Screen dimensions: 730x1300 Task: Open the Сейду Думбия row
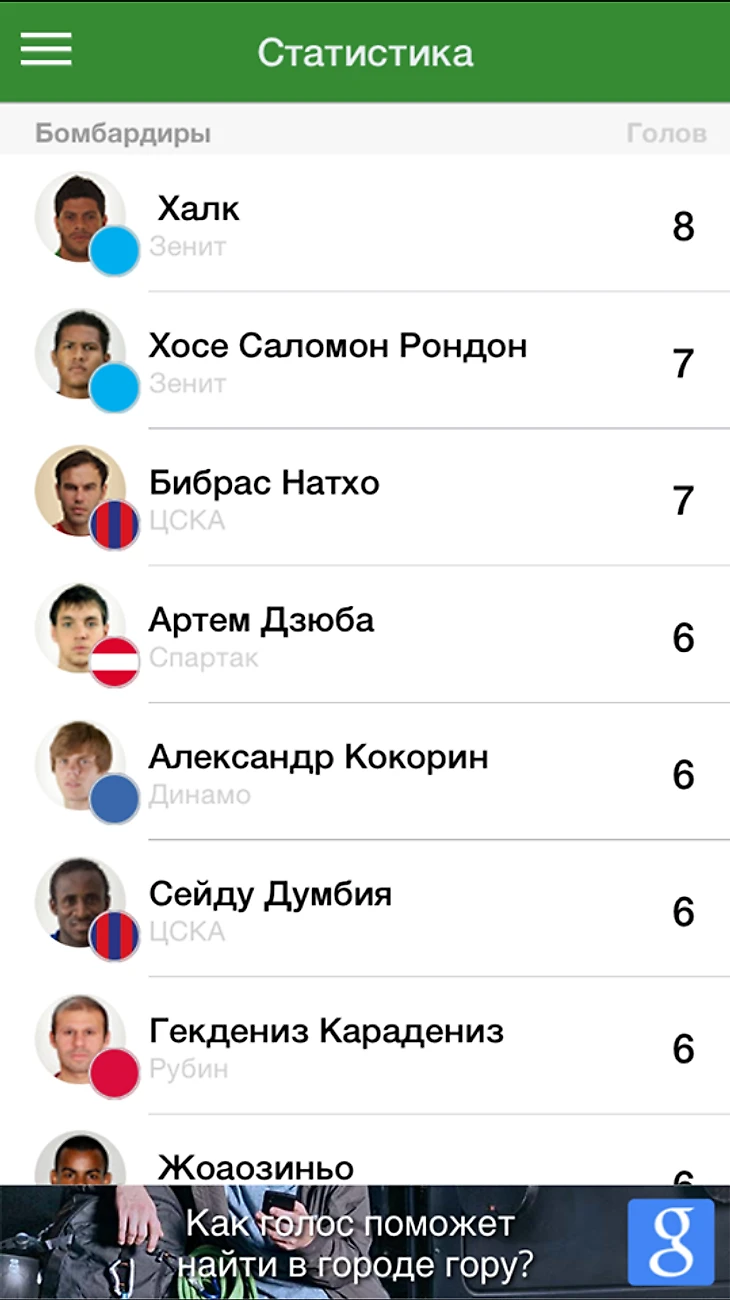pyautogui.click(x=365, y=910)
